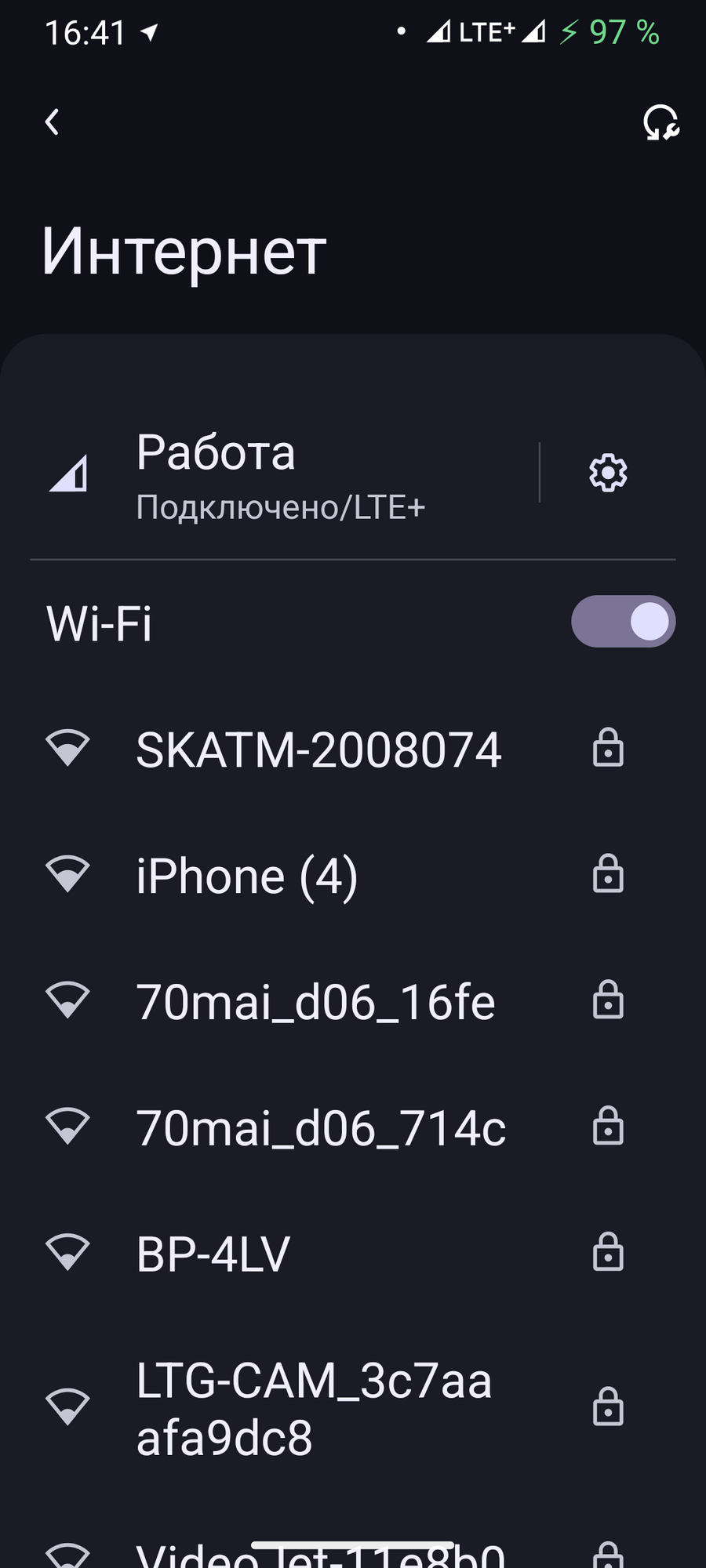Connect to SKATM-2008074 network
This screenshot has width=706, height=1568.
353,749
